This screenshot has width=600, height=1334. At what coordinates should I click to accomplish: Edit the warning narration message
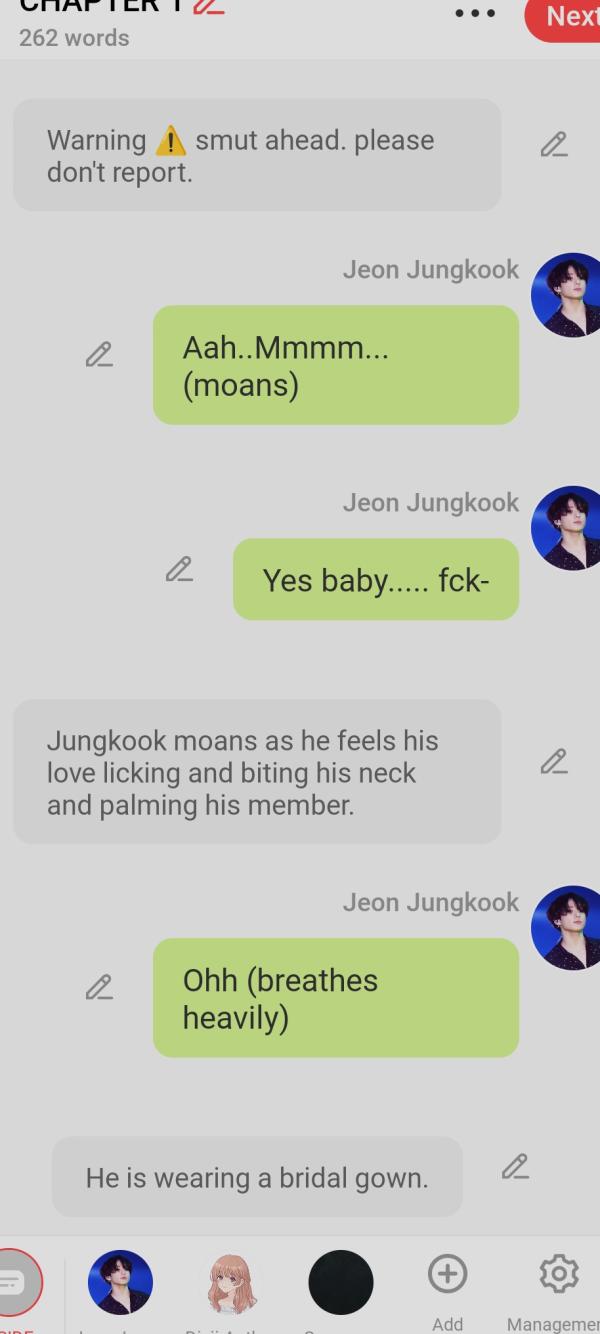tap(553, 145)
